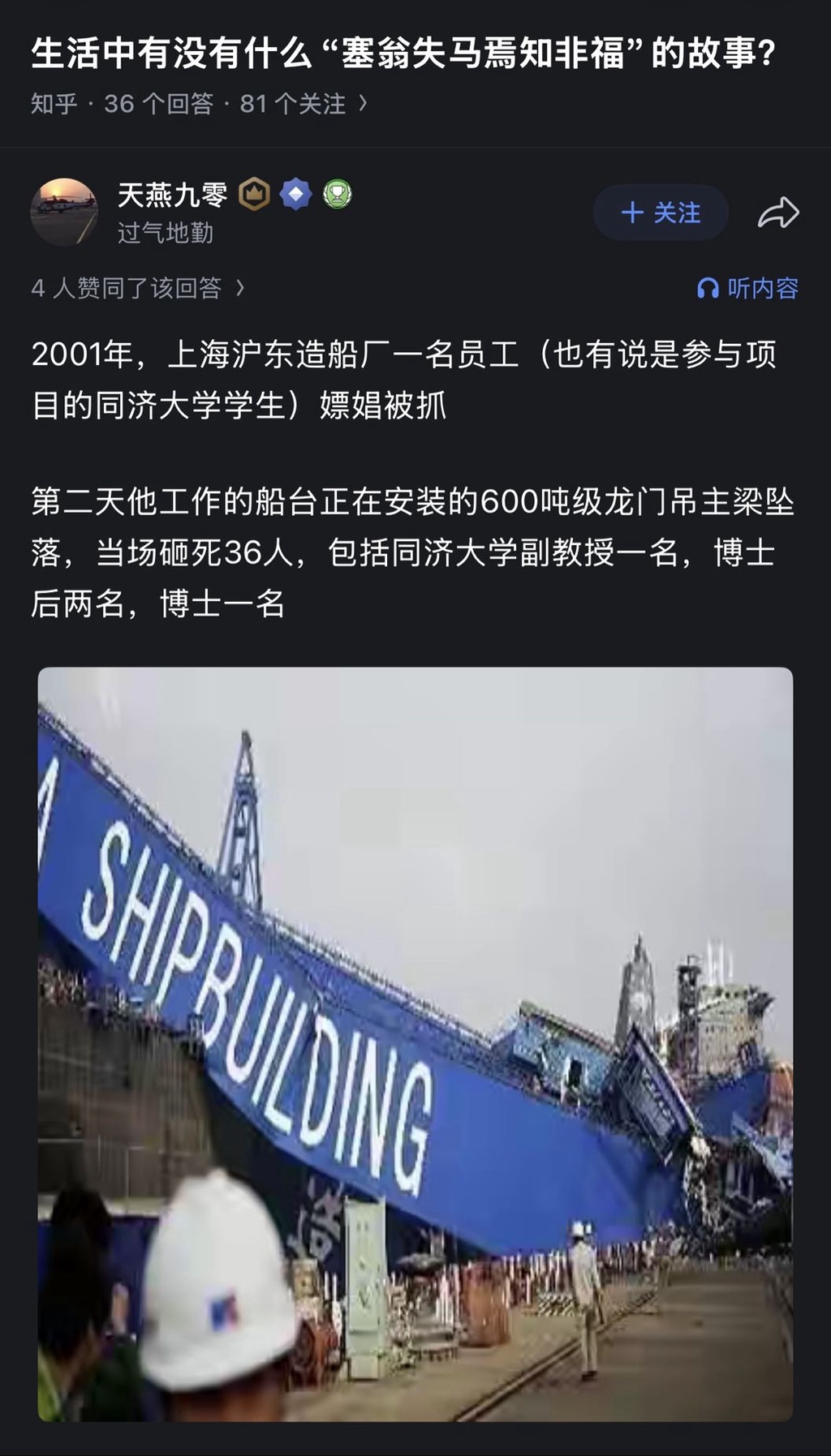This screenshot has height=1456, width=831.
Task: Open the question title about 塞翁失马
Action: [404, 54]
